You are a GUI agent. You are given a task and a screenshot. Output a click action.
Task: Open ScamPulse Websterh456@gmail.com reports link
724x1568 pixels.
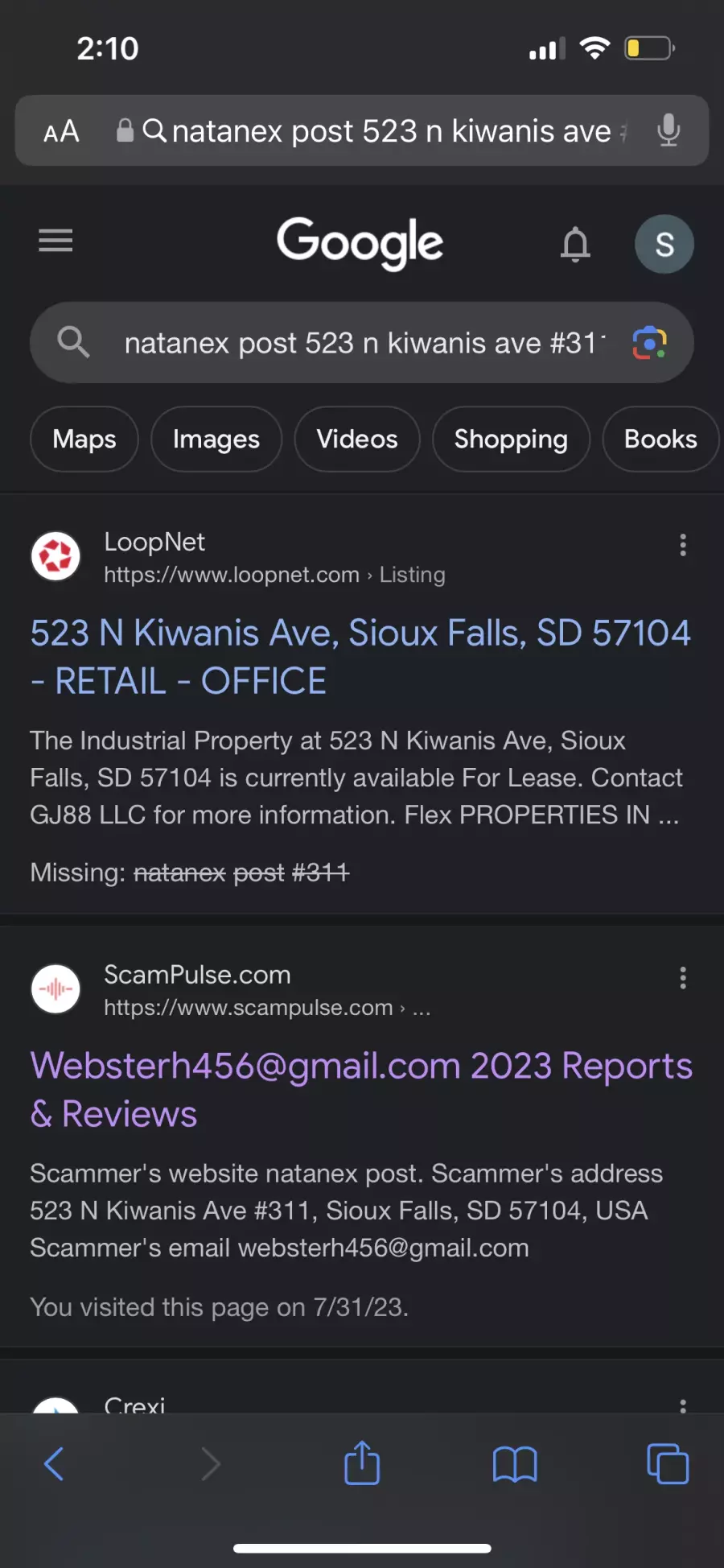pyautogui.click(x=361, y=1089)
